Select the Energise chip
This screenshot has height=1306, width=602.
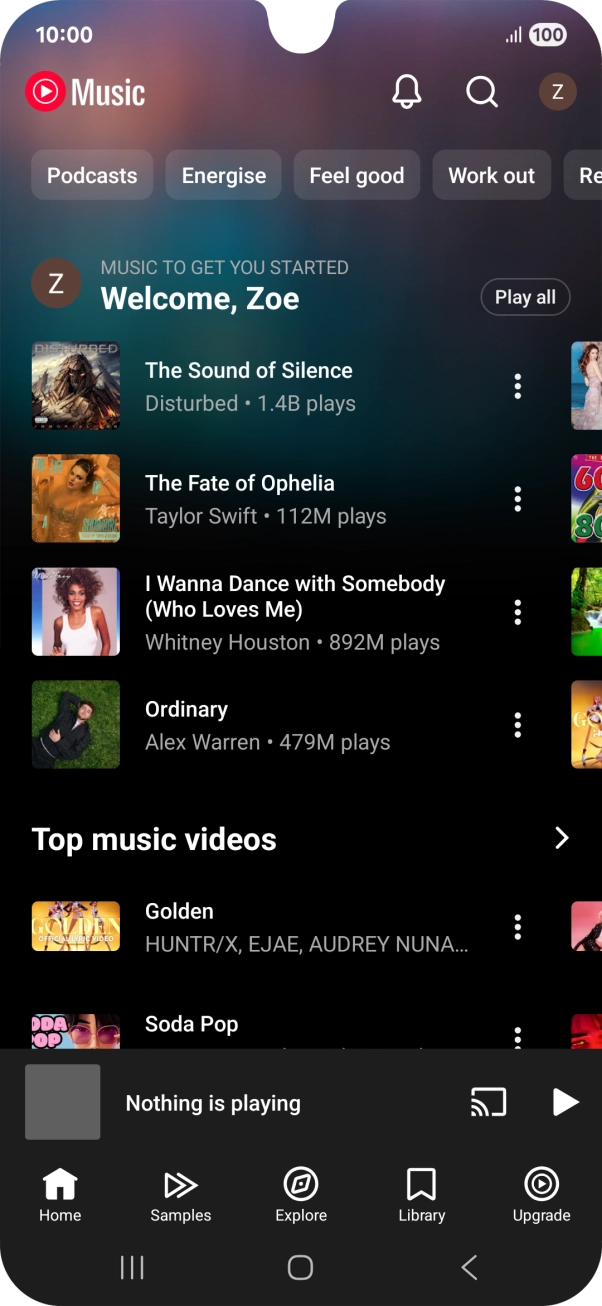click(x=224, y=176)
